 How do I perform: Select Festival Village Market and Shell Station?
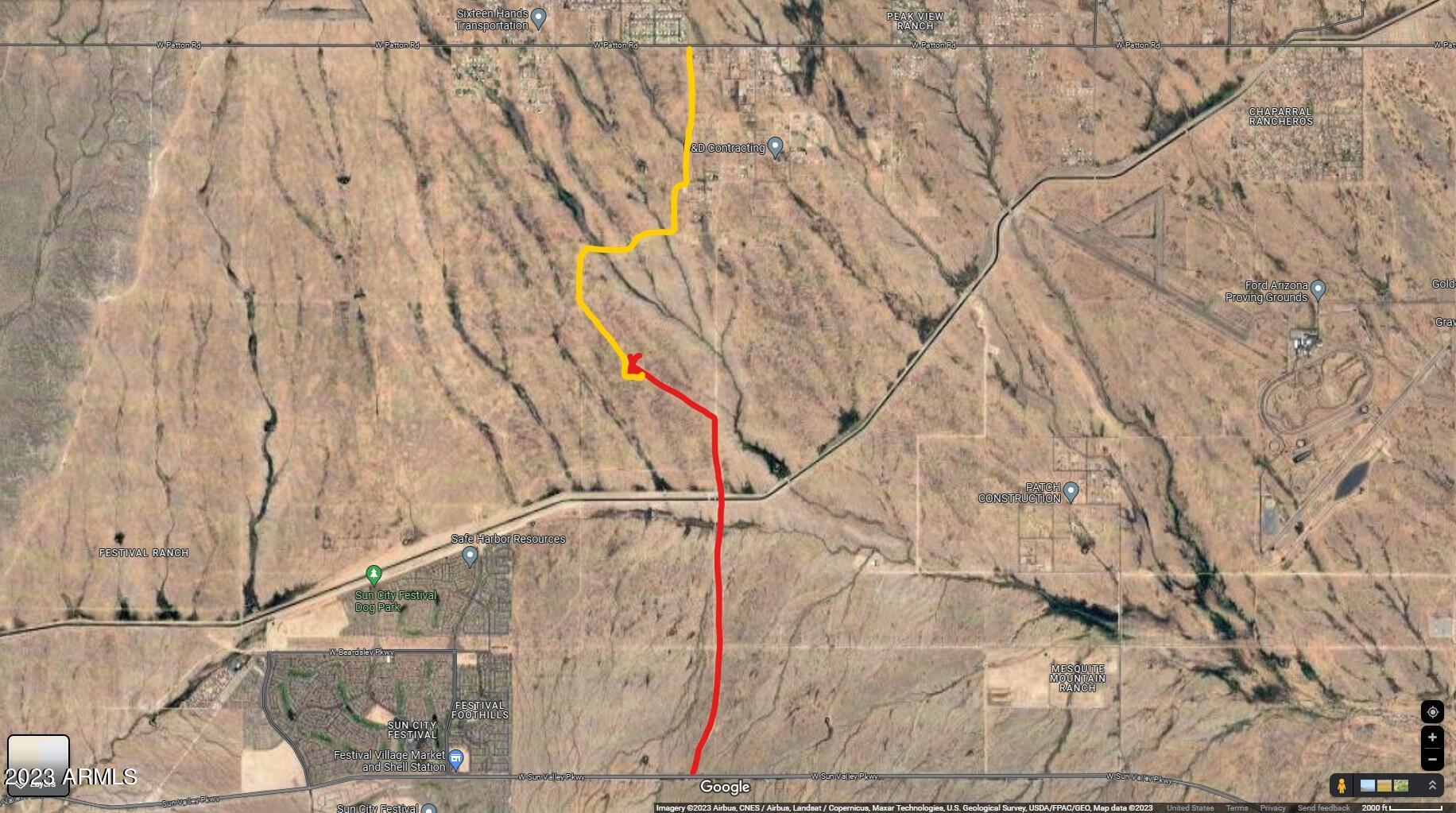(x=456, y=759)
